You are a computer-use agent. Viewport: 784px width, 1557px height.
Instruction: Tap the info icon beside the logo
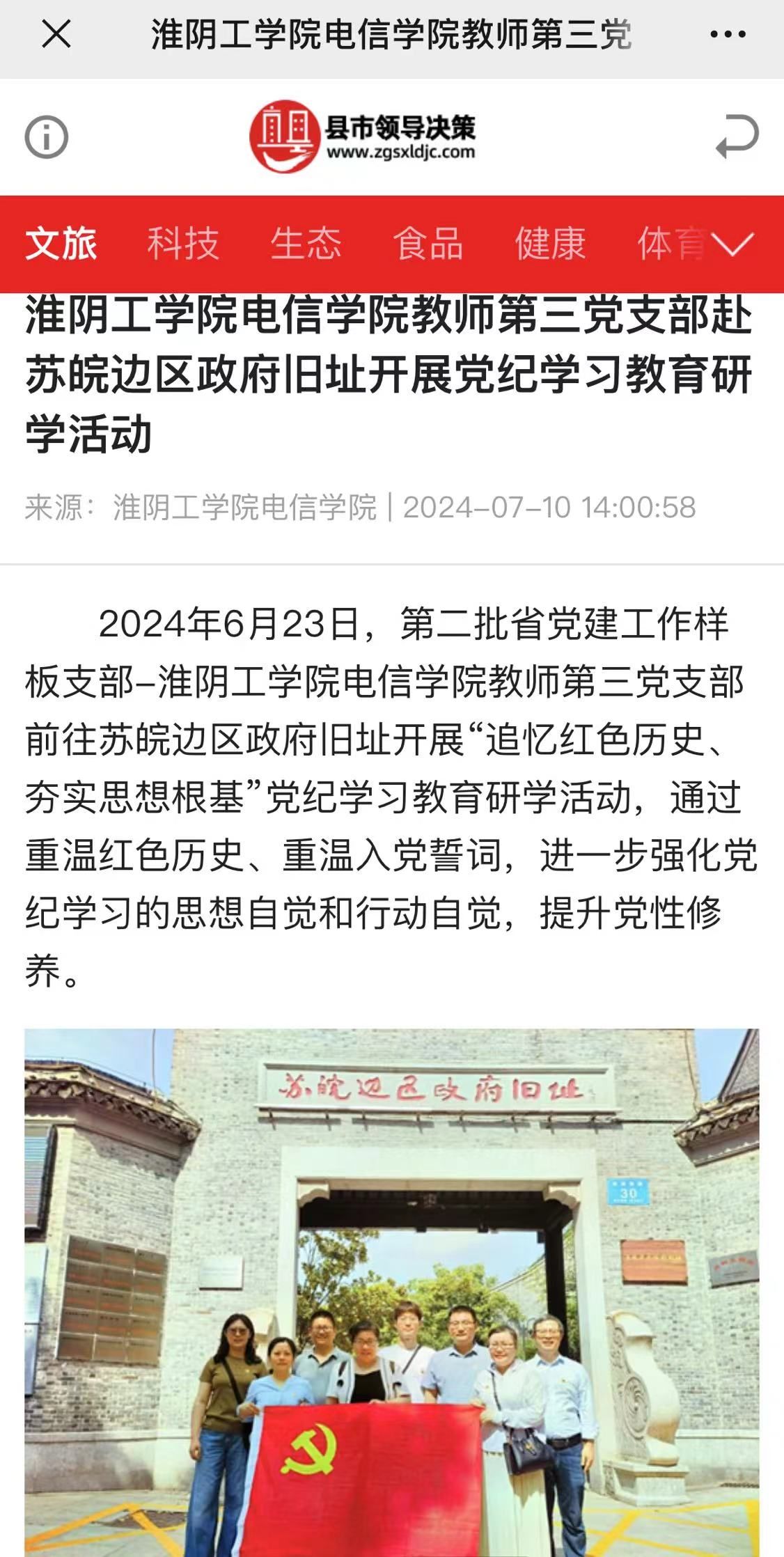(x=47, y=136)
